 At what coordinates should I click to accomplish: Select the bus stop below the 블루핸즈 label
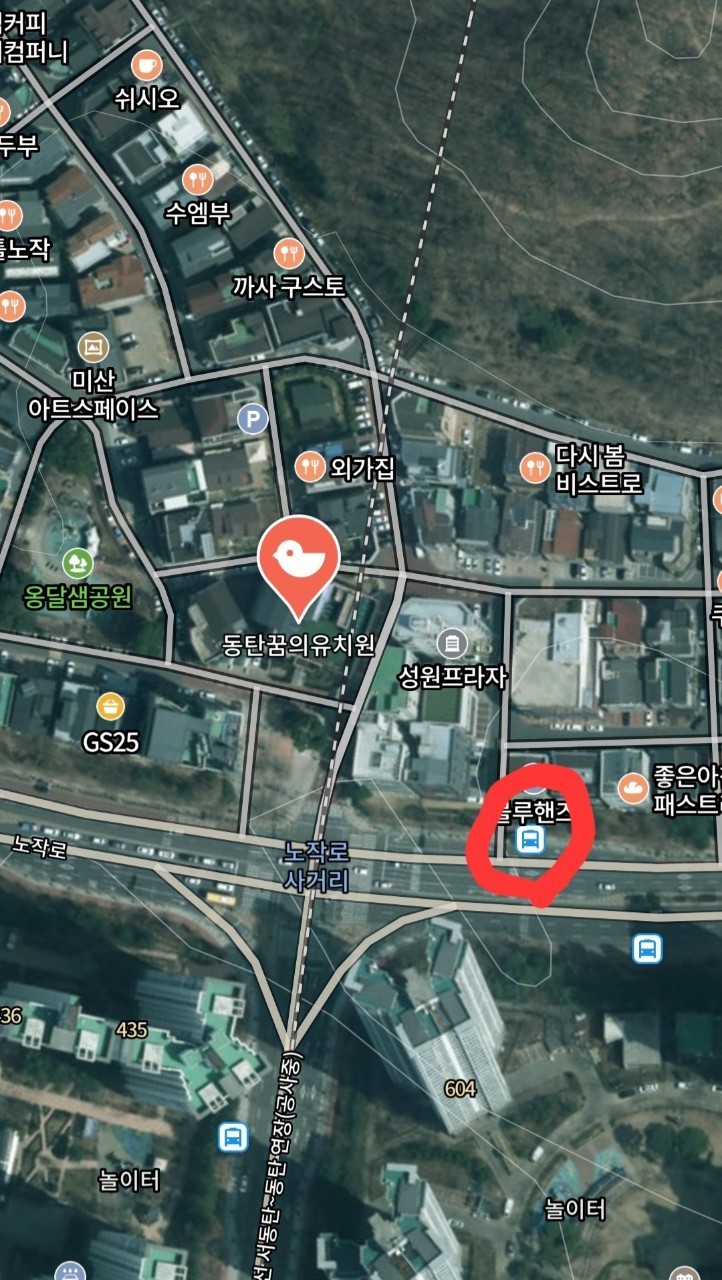[x=530, y=840]
